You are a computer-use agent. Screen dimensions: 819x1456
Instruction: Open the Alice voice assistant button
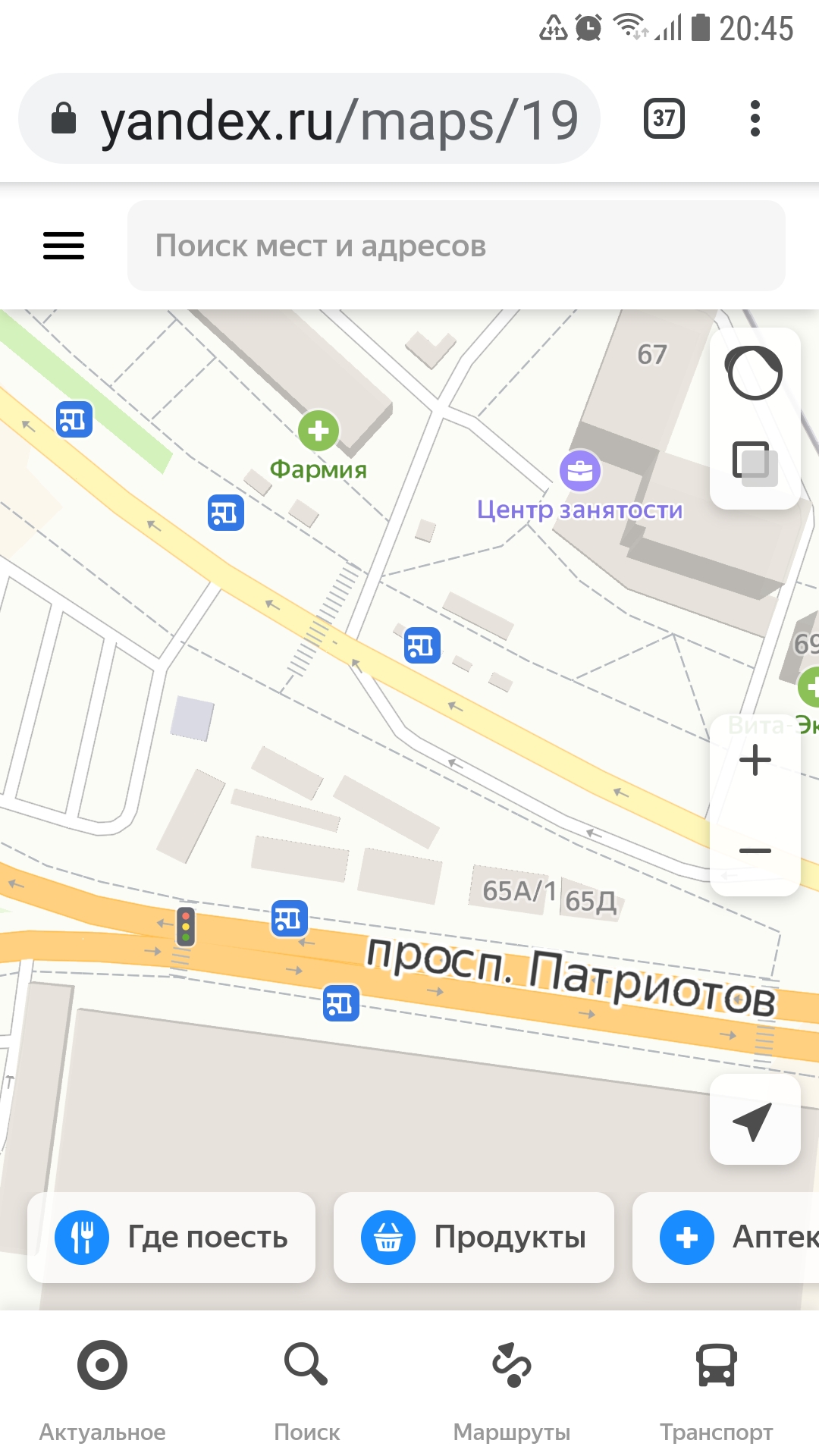coord(755,373)
